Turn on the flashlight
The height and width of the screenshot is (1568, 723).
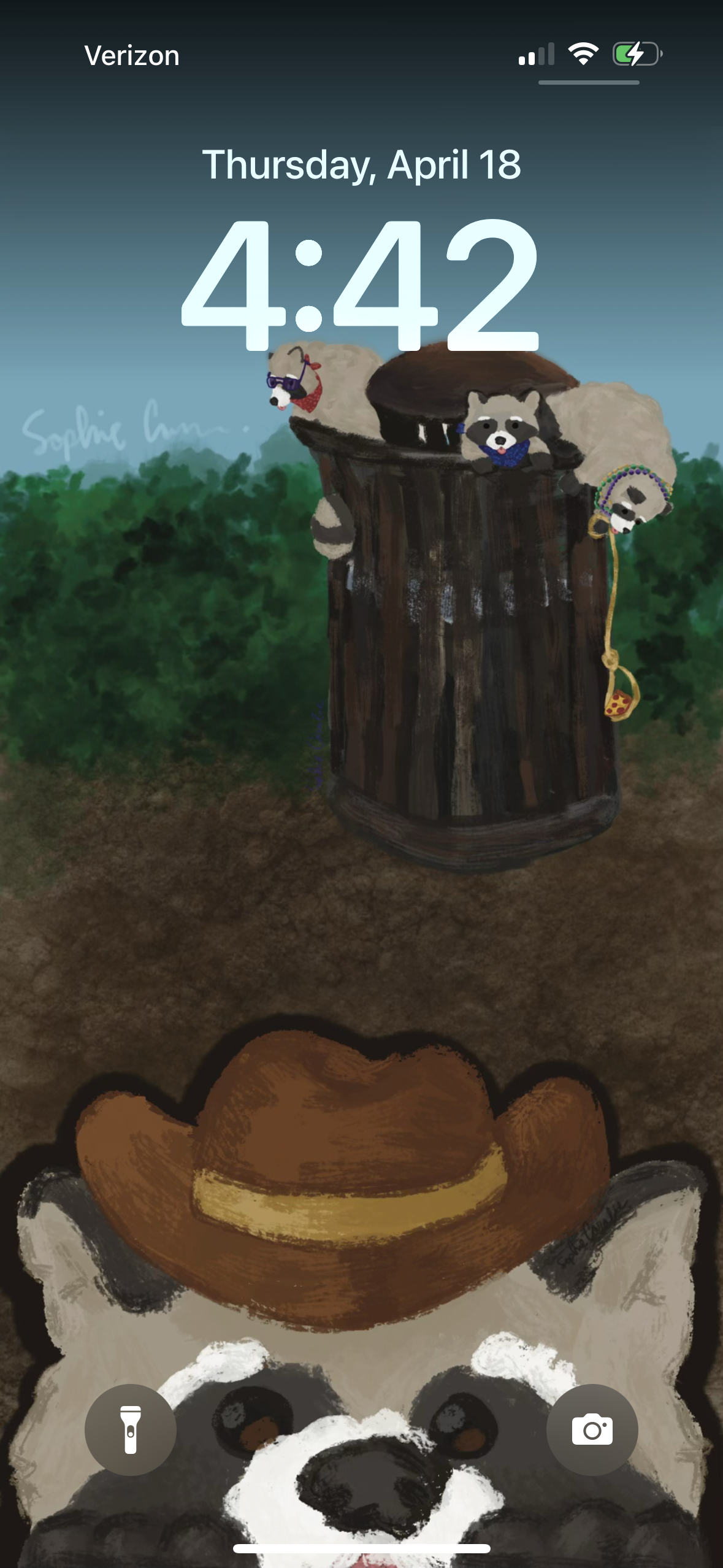131,1429
